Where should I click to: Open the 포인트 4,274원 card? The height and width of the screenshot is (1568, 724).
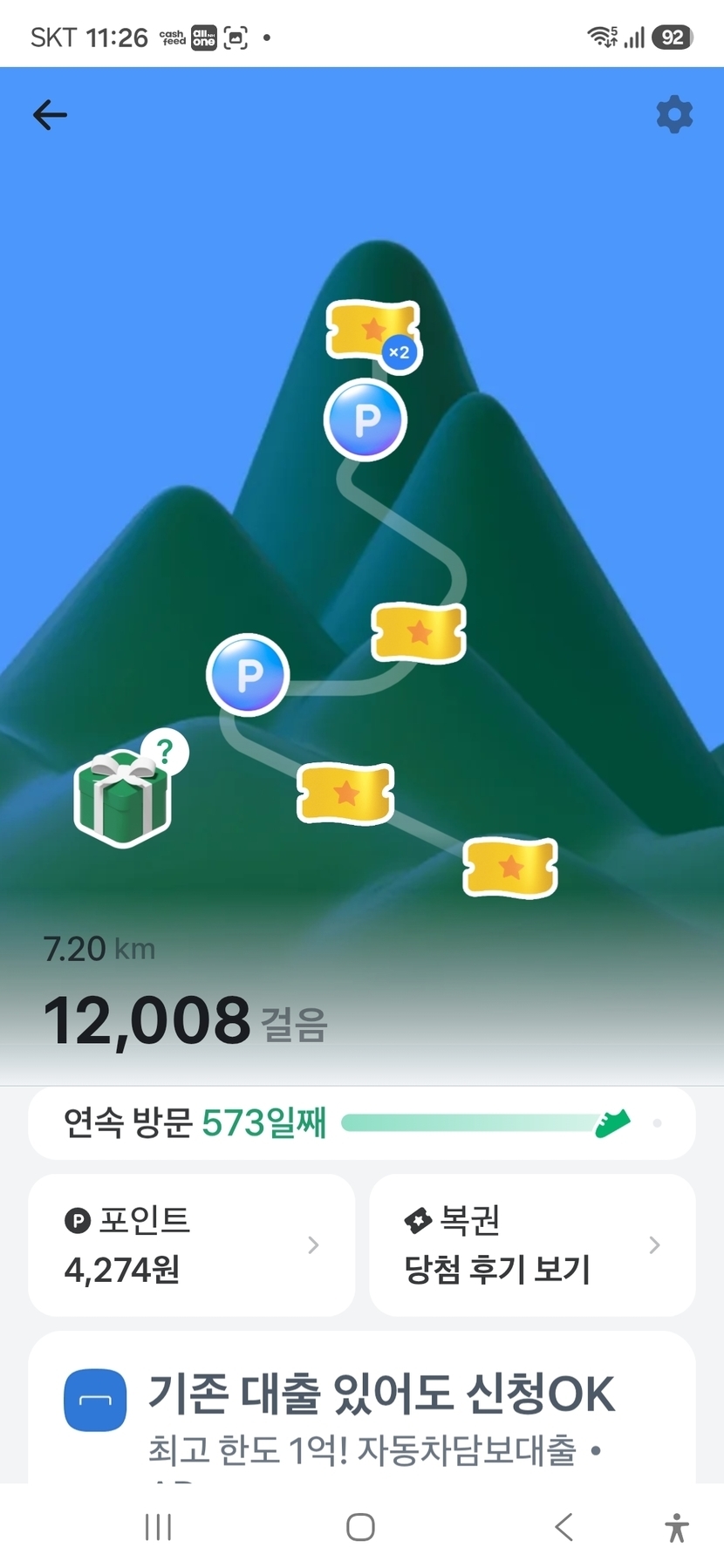click(192, 1244)
